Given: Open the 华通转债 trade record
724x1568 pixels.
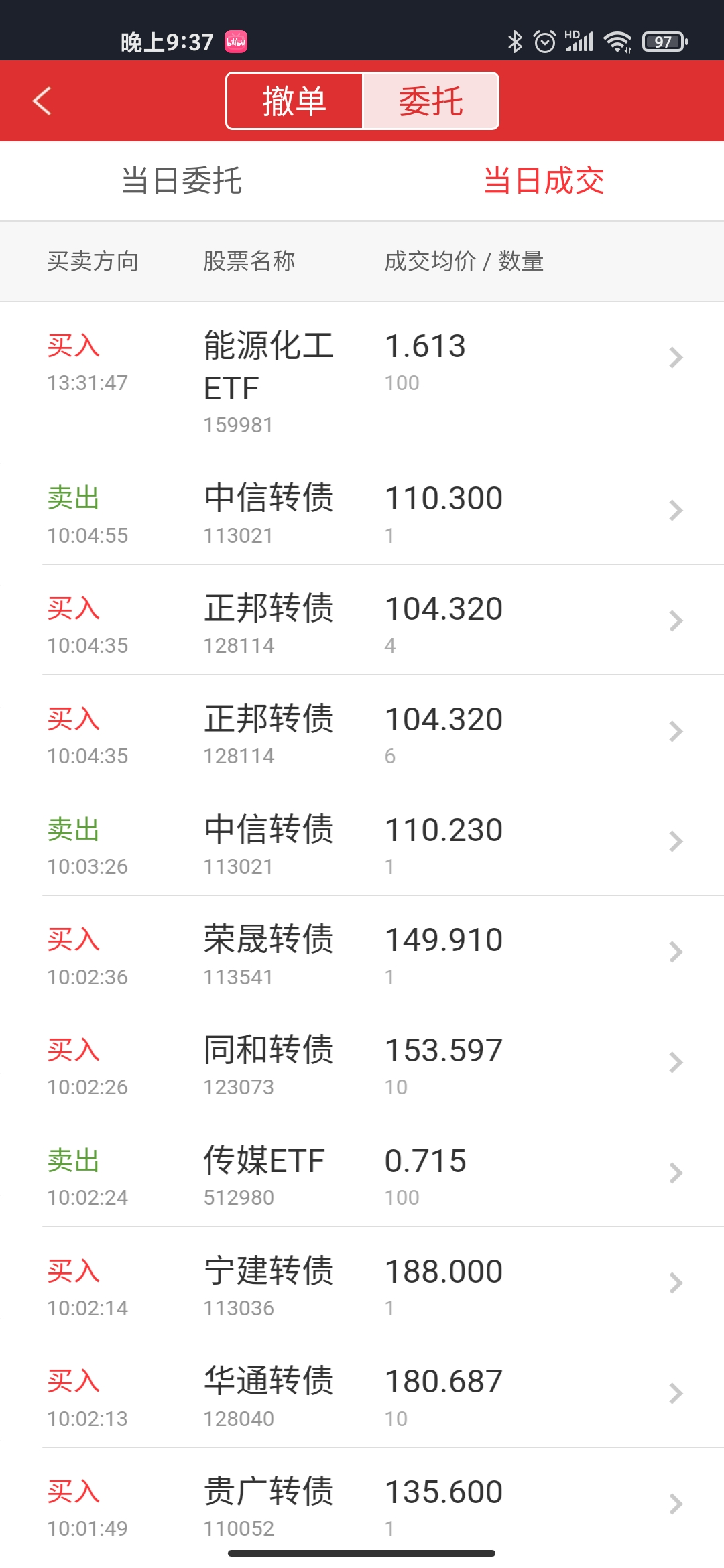Looking at the screenshot, I should tap(362, 1393).
